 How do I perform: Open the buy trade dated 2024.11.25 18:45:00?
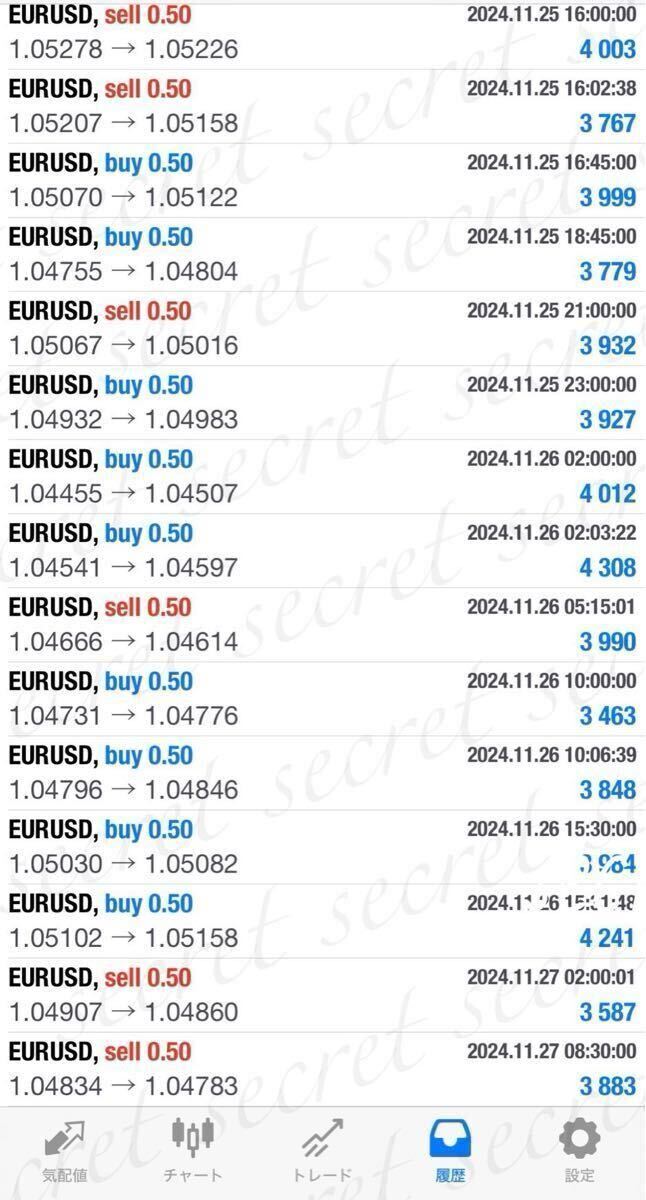coord(323,255)
